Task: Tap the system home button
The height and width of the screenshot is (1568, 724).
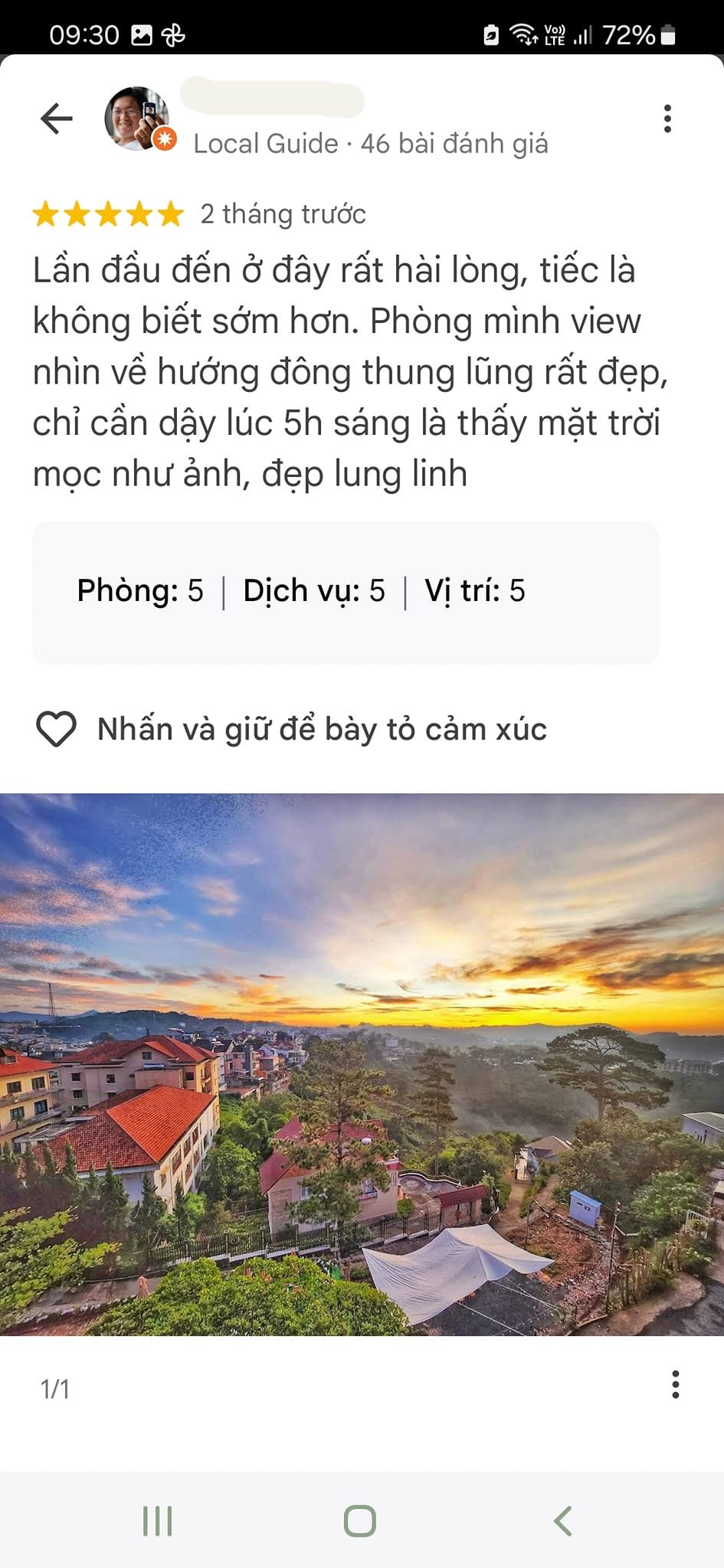Action: (360, 1521)
